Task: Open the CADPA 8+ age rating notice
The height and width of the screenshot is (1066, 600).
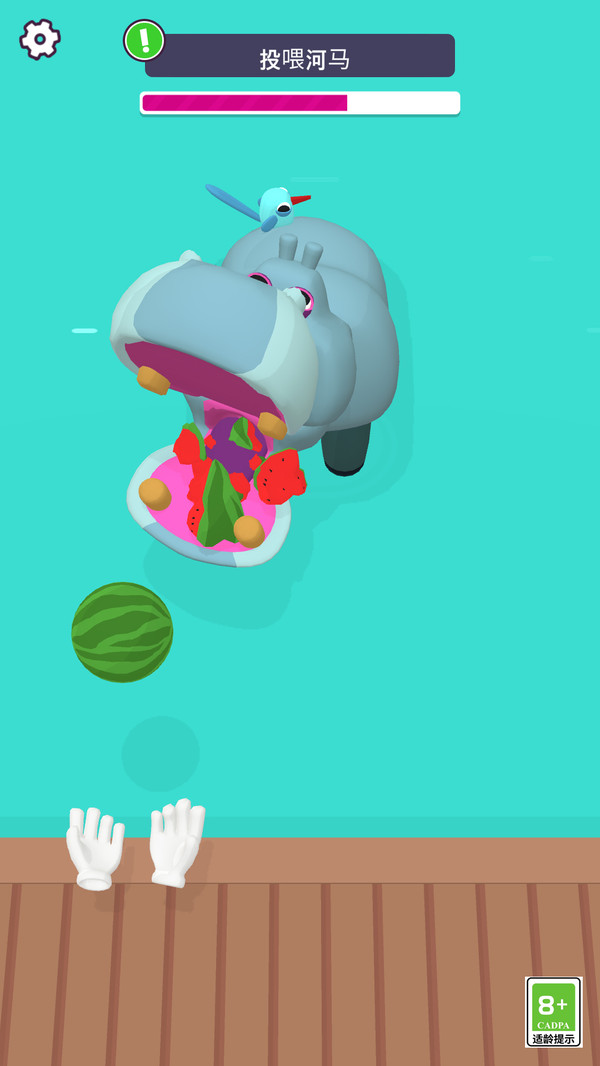Action: tap(553, 1012)
